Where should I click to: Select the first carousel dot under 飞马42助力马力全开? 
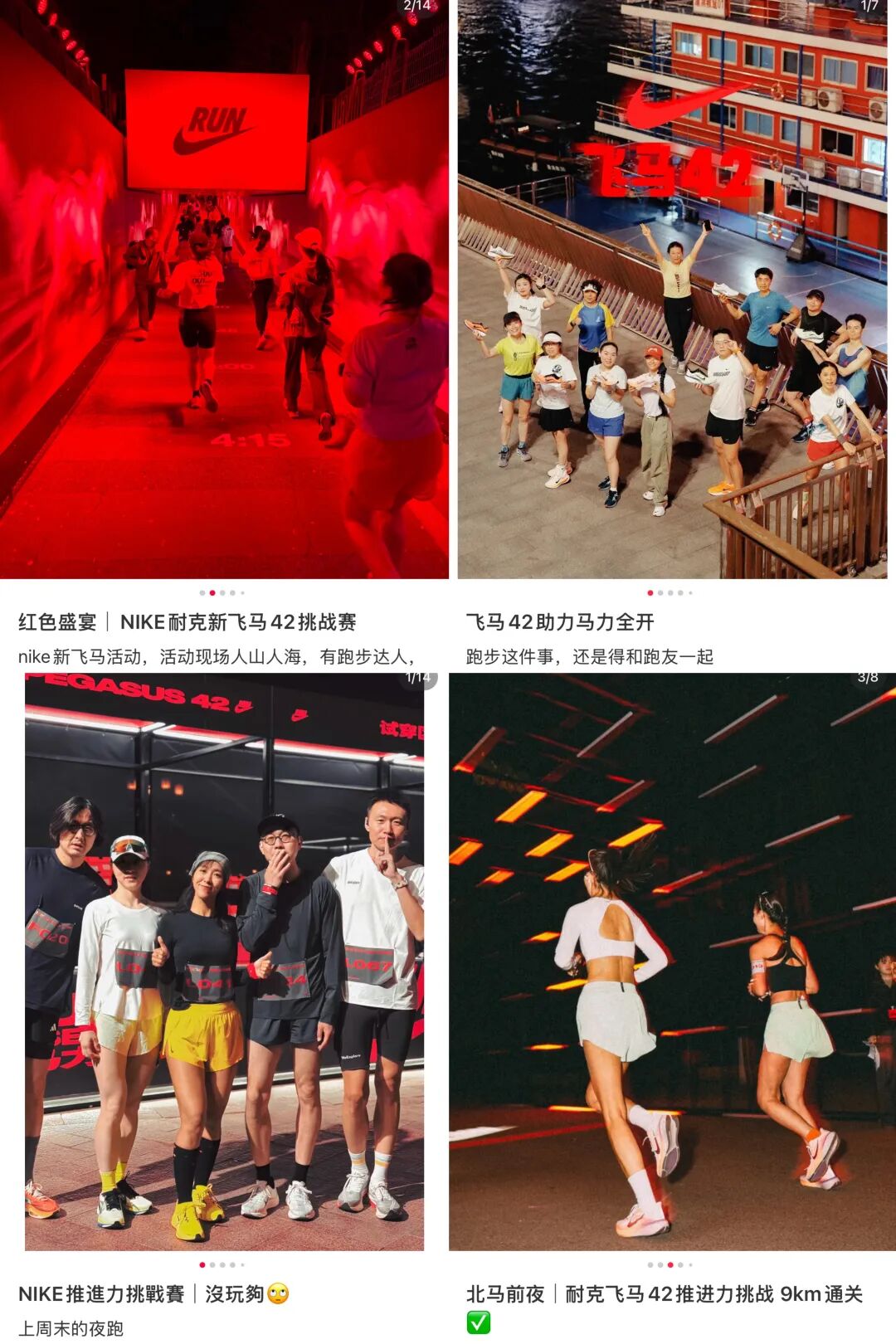[650, 594]
